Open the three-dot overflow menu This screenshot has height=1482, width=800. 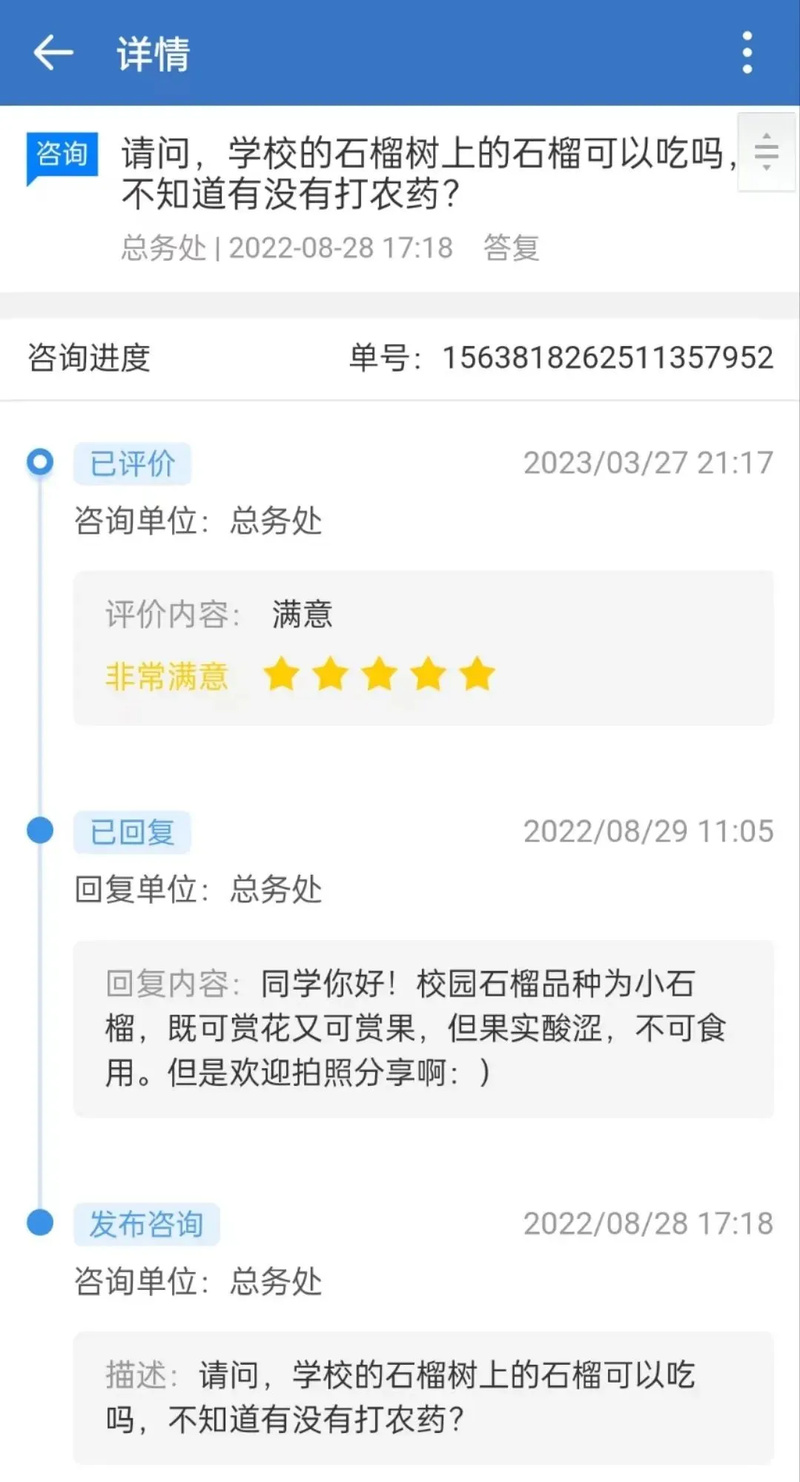tap(747, 53)
